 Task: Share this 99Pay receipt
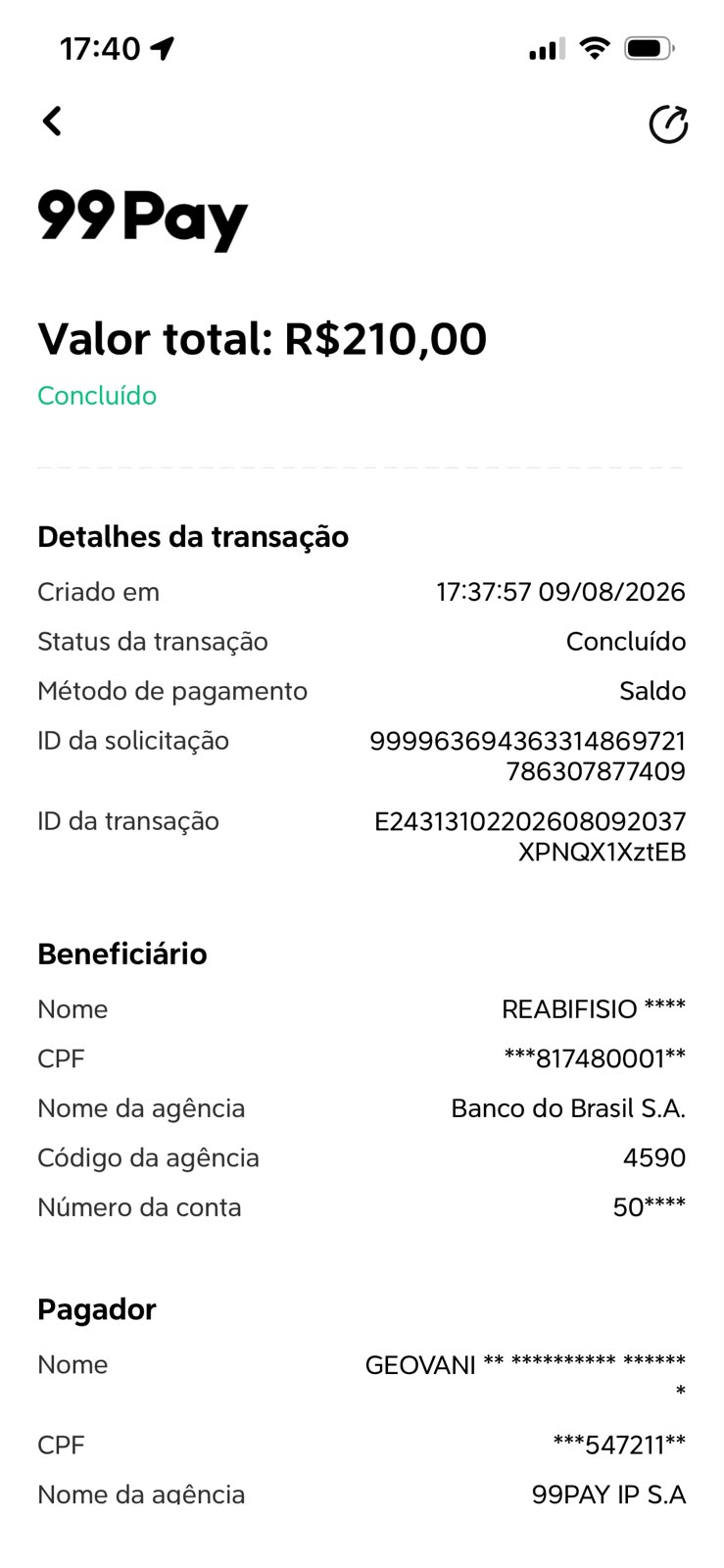pyautogui.click(x=668, y=124)
